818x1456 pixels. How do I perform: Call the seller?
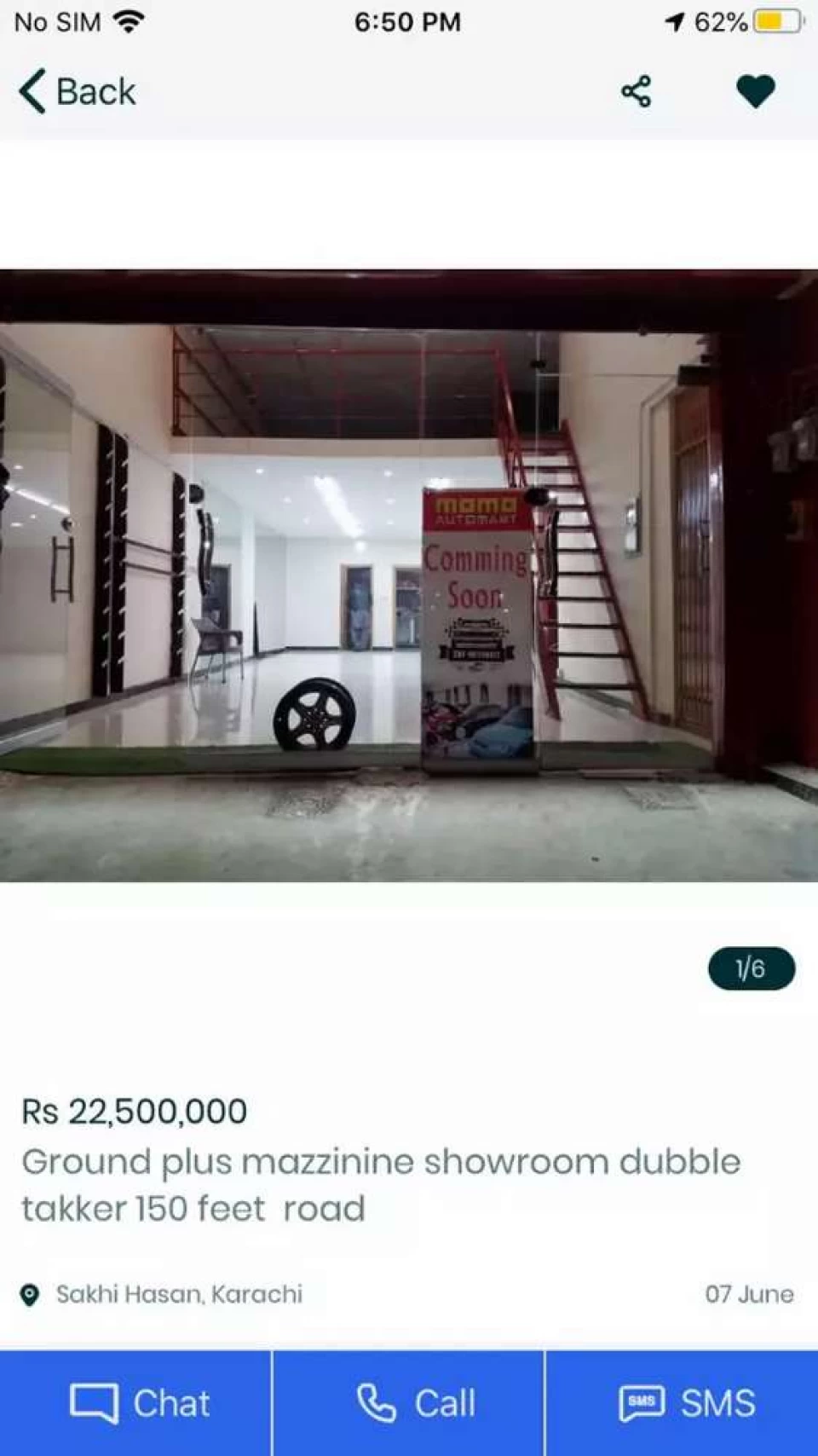click(409, 1403)
